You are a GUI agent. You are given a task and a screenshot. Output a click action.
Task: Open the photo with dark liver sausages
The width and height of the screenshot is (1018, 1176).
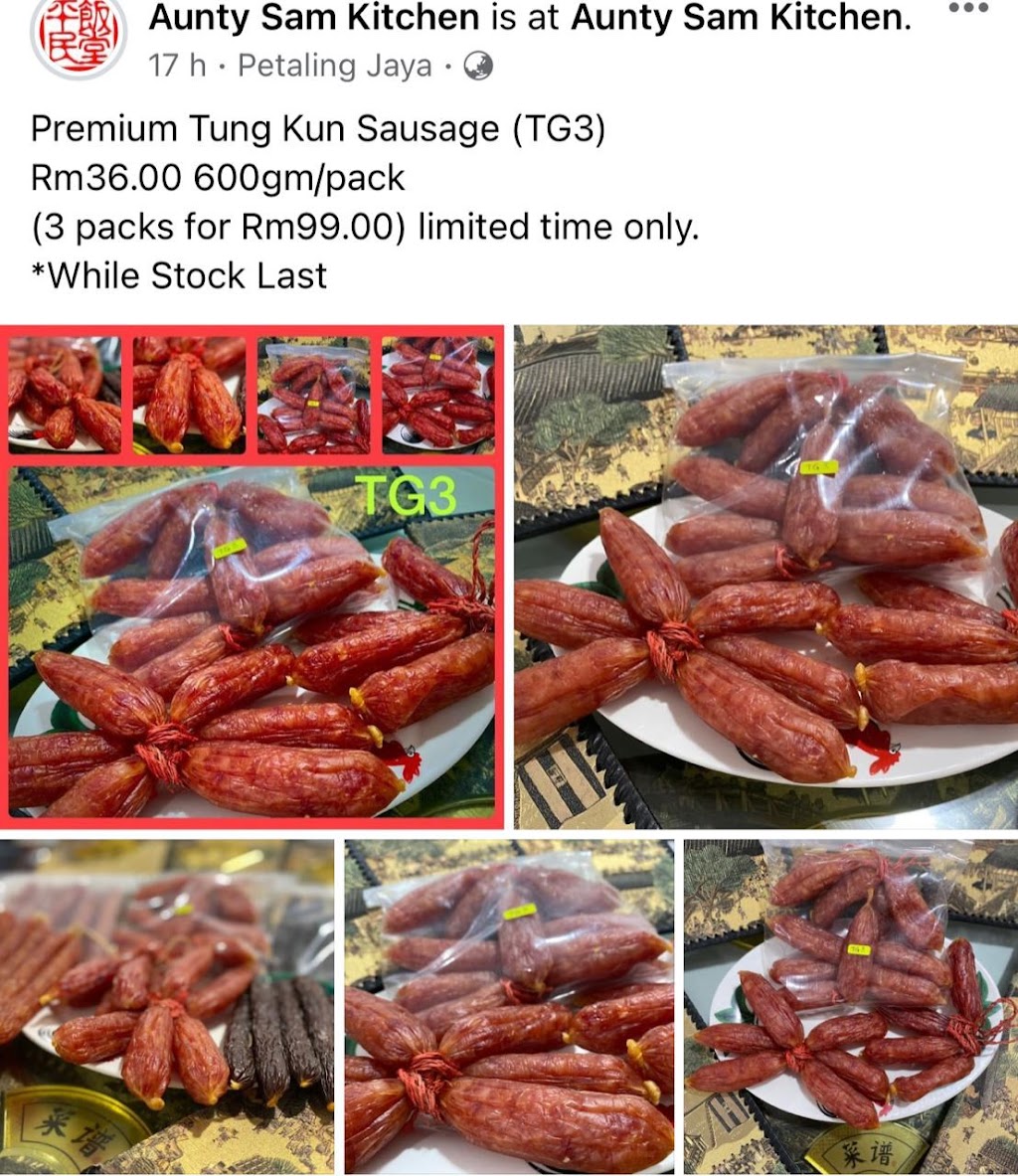click(166, 1006)
